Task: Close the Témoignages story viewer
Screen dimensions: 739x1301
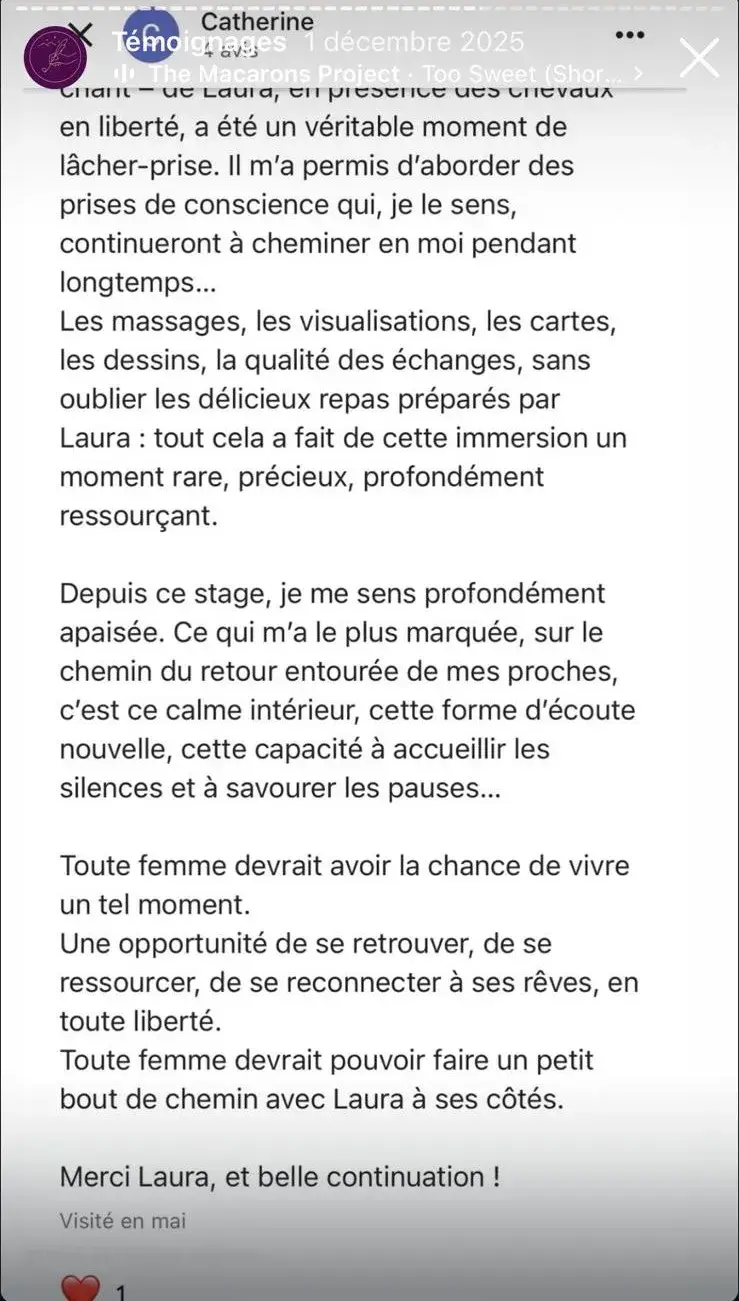Action: click(x=699, y=58)
